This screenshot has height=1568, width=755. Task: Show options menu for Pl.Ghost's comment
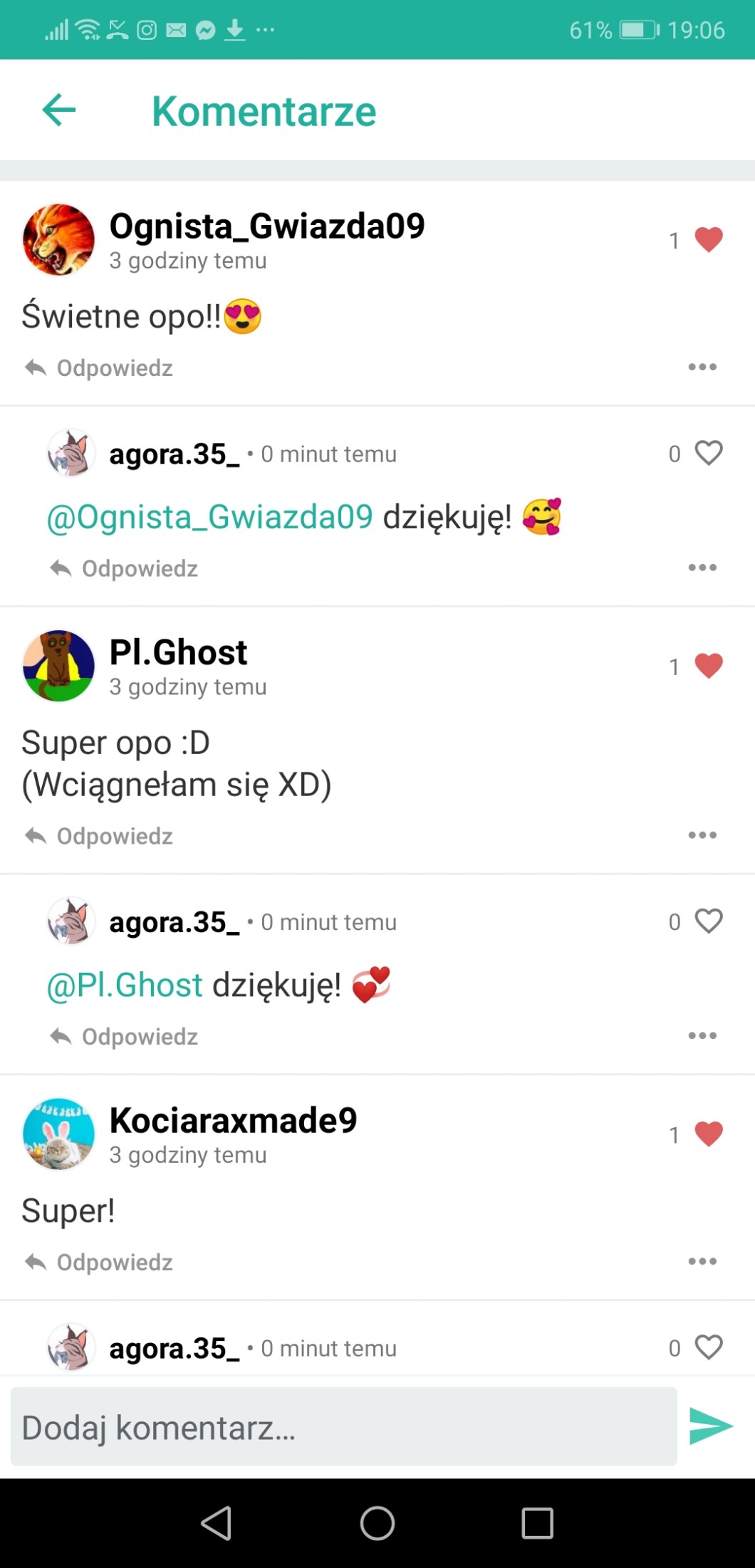click(702, 835)
